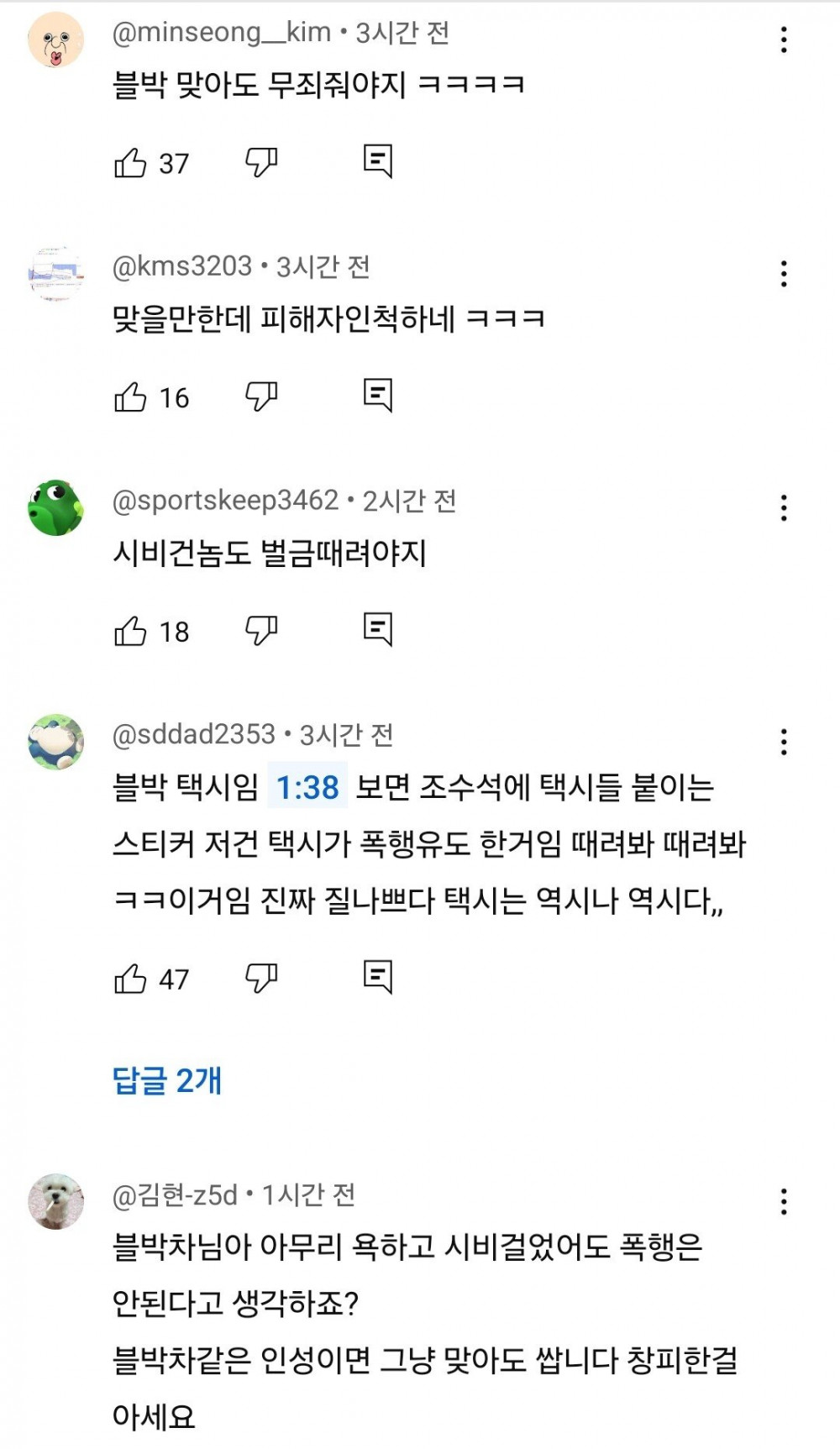Like the comment by @minseong__kim
Screen dimensions: 840x1449
pos(130,162)
